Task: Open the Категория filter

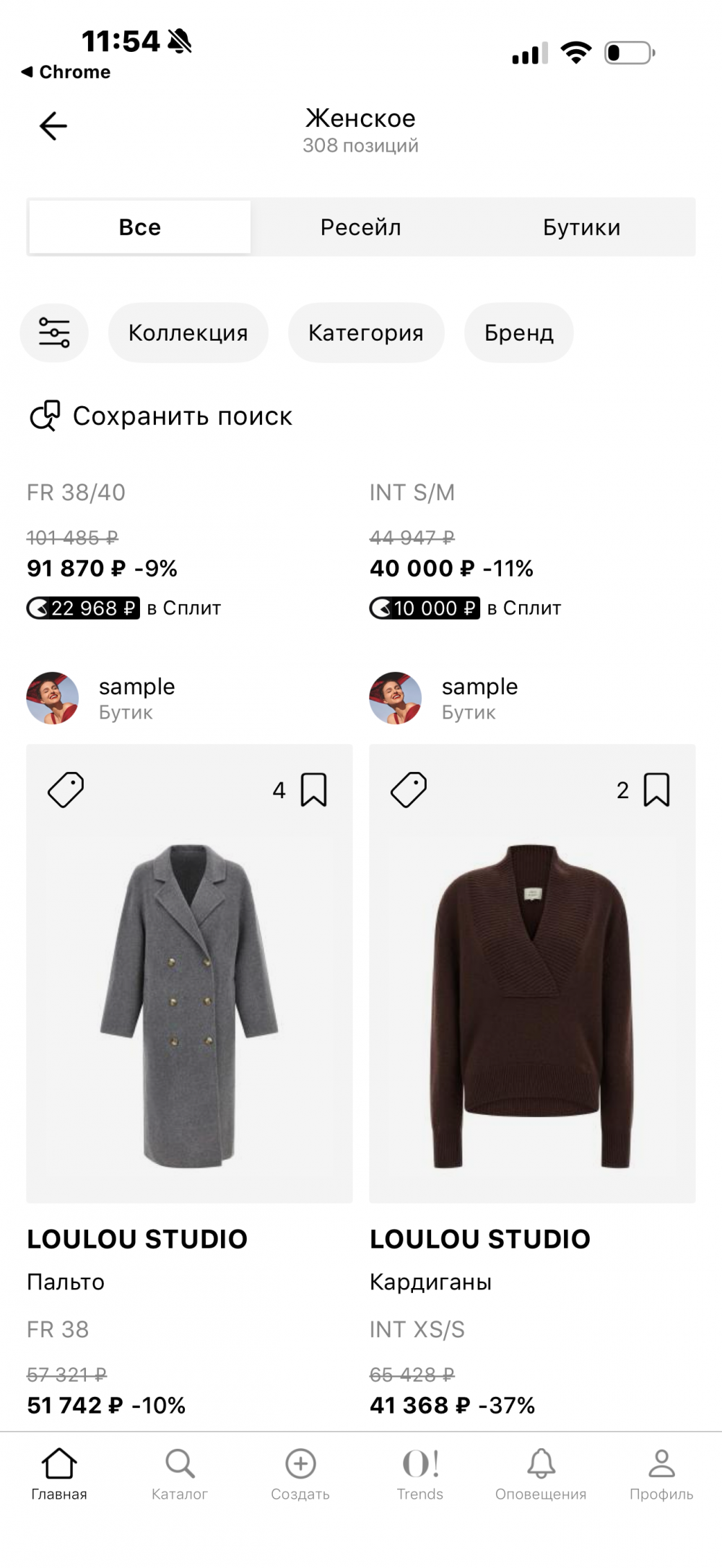Action: pos(365,332)
